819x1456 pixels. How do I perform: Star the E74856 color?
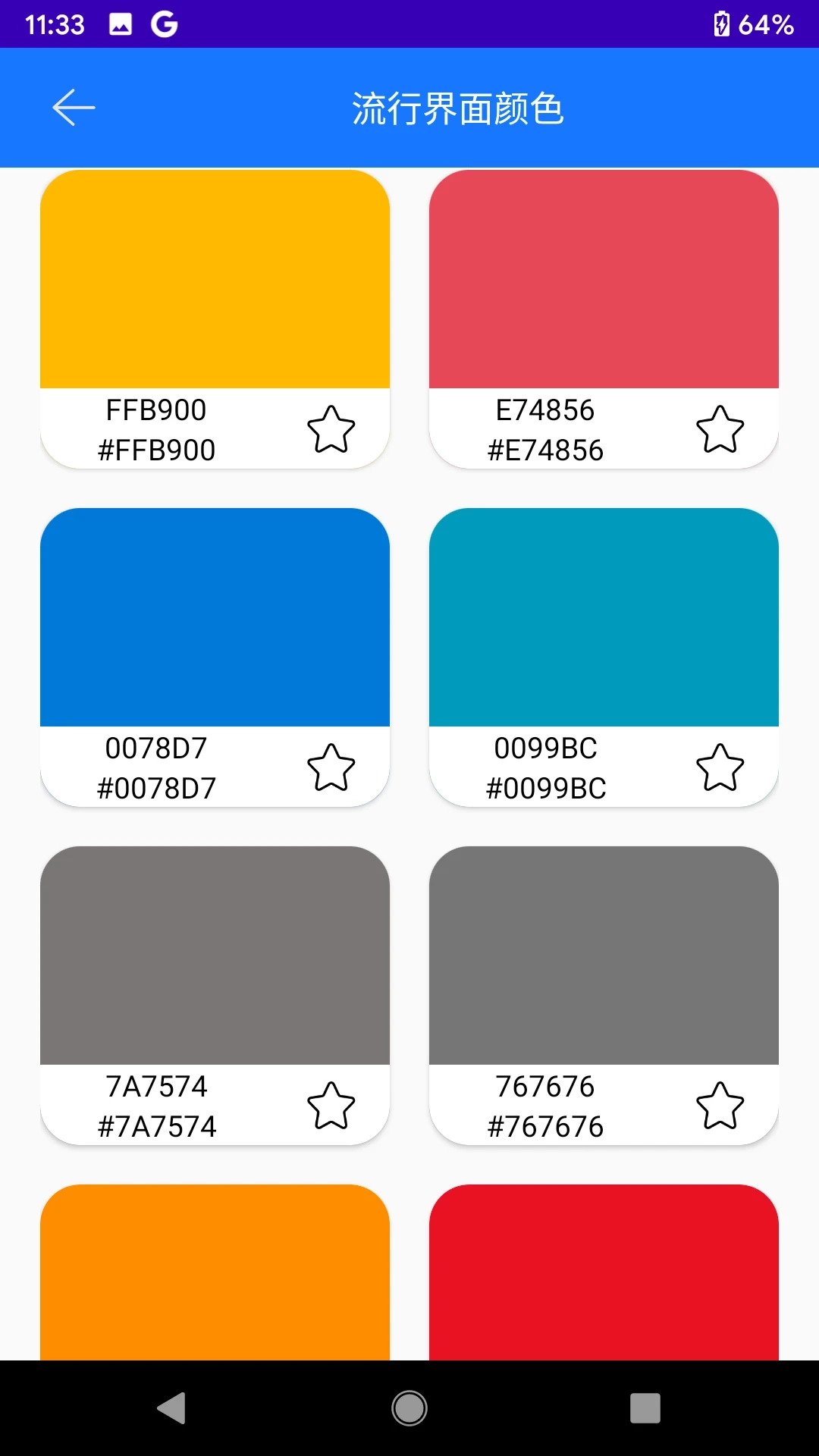point(720,429)
